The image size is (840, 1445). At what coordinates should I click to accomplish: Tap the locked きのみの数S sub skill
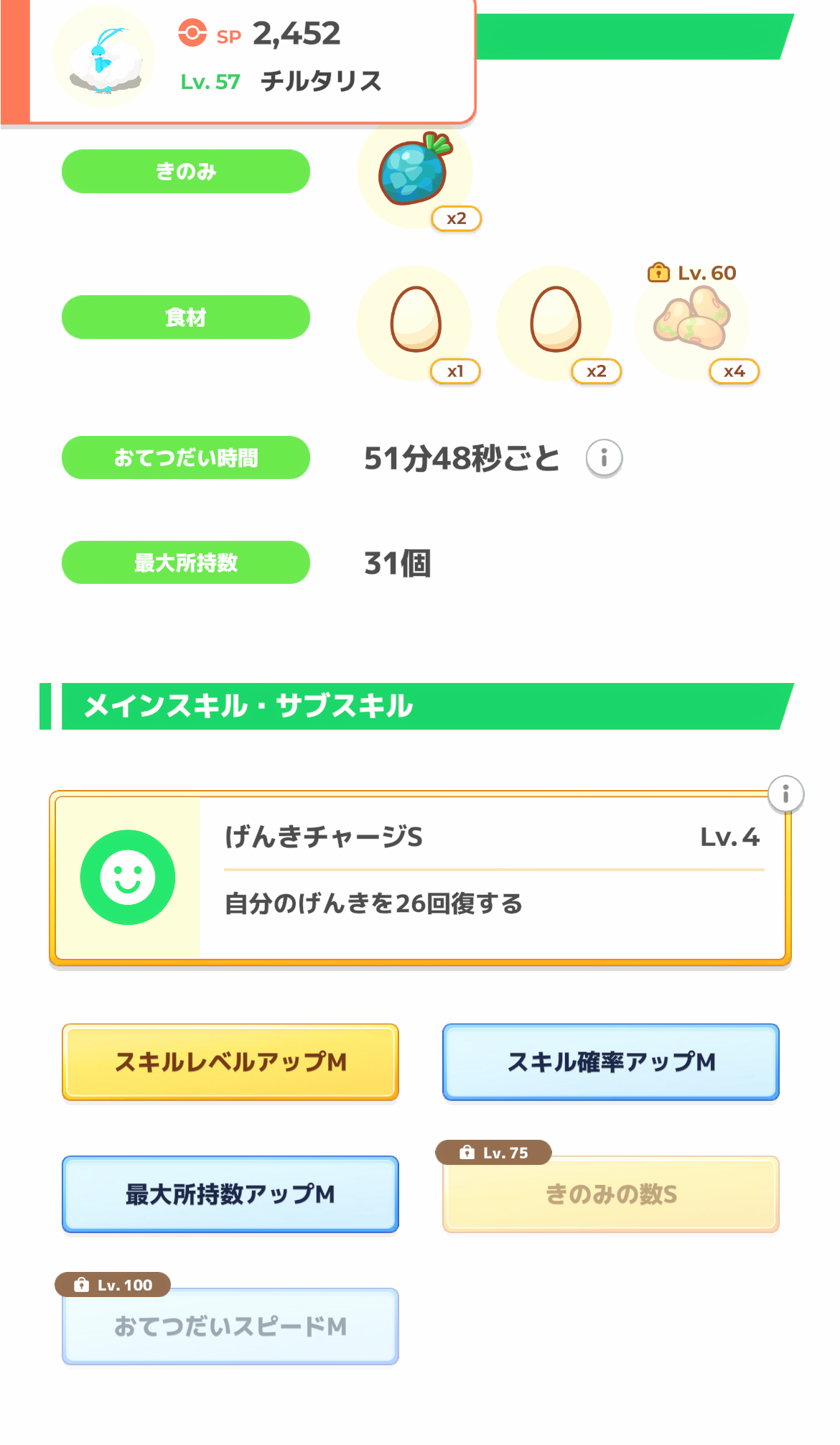(611, 1194)
